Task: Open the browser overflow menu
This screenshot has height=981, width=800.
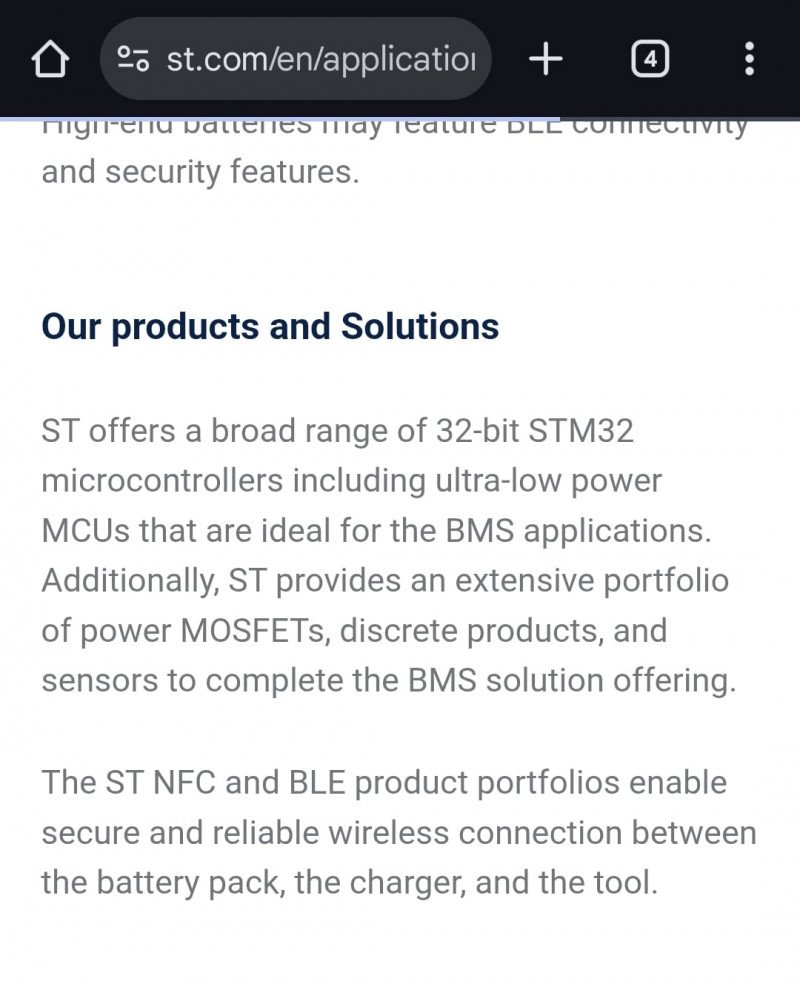Action: (x=749, y=60)
